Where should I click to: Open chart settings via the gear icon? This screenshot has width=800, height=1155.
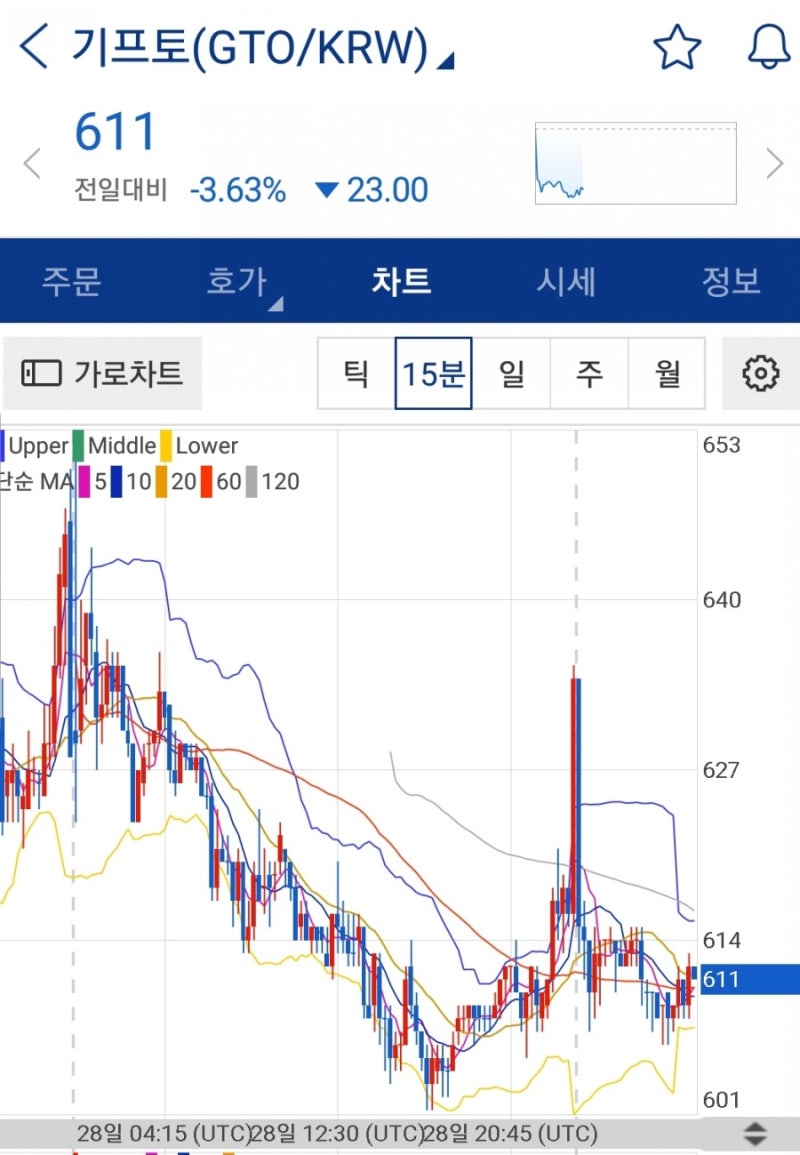pos(761,372)
